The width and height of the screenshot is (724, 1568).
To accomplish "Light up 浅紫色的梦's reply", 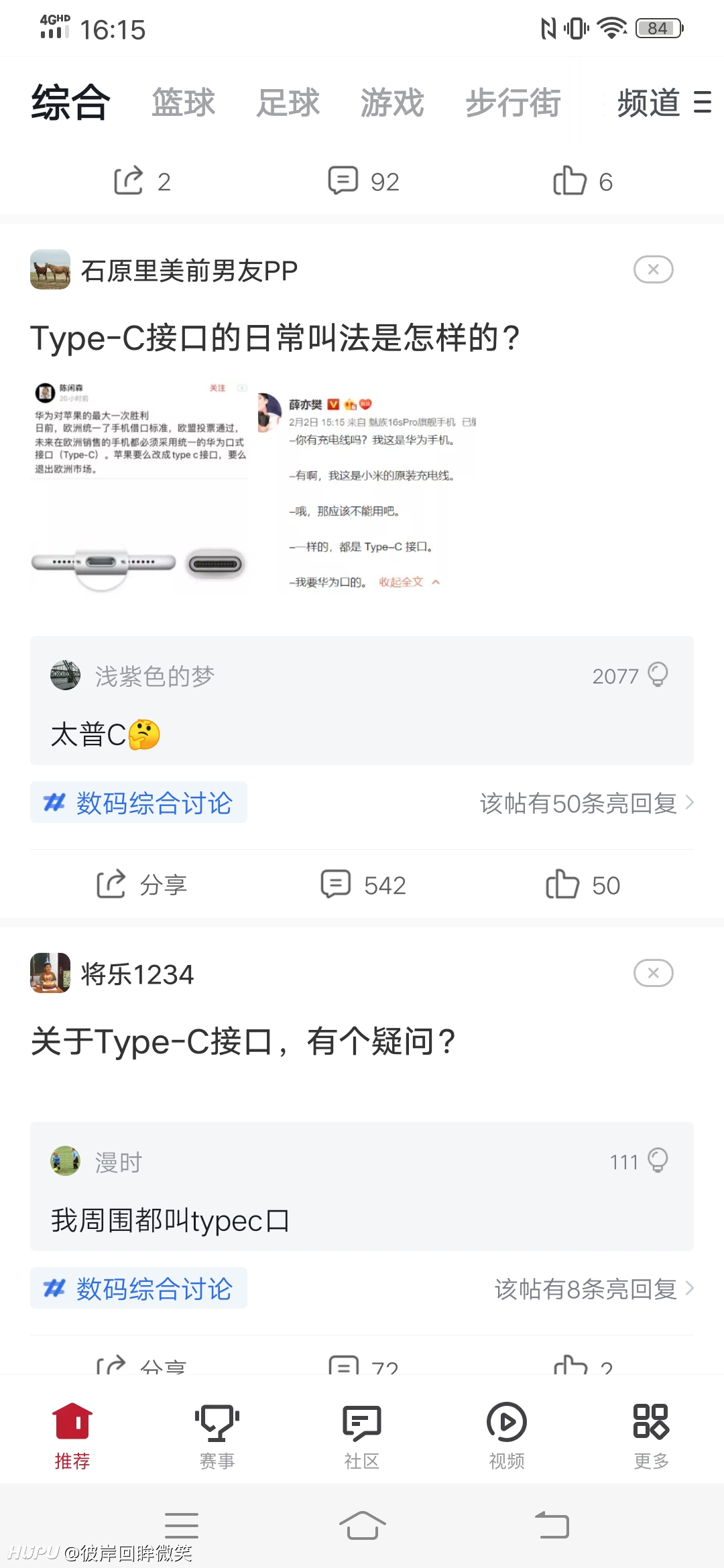I will pyautogui.click(x=658, y=675).
